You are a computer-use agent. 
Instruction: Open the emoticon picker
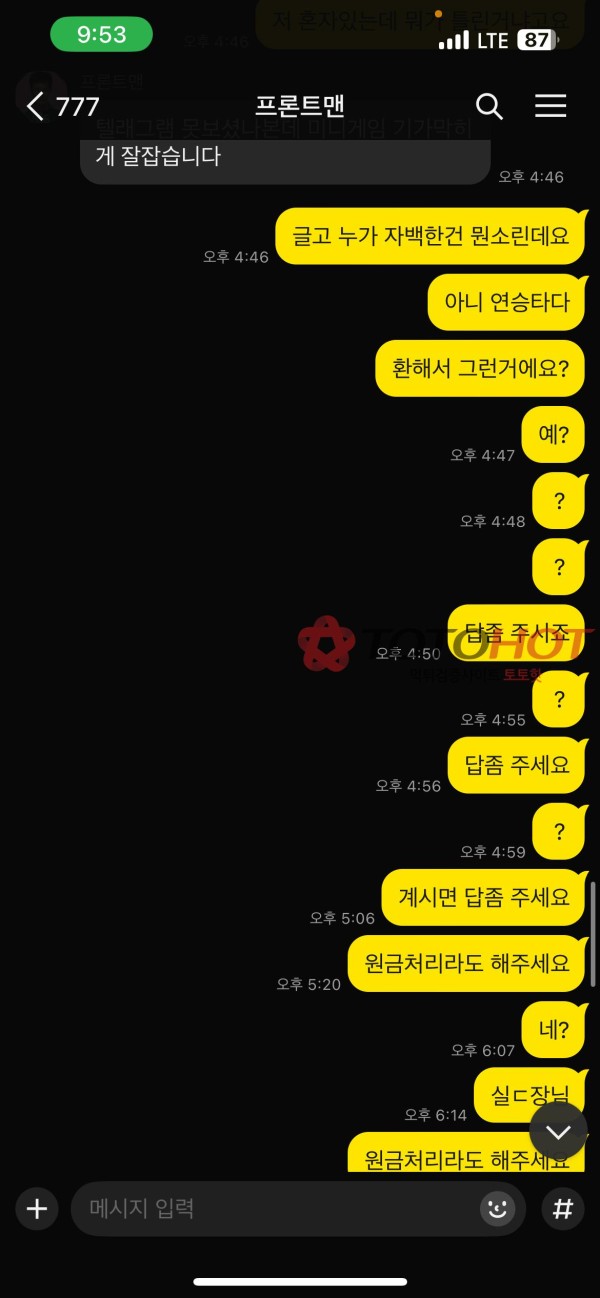pyautogui.click(x=497, y=1209)
